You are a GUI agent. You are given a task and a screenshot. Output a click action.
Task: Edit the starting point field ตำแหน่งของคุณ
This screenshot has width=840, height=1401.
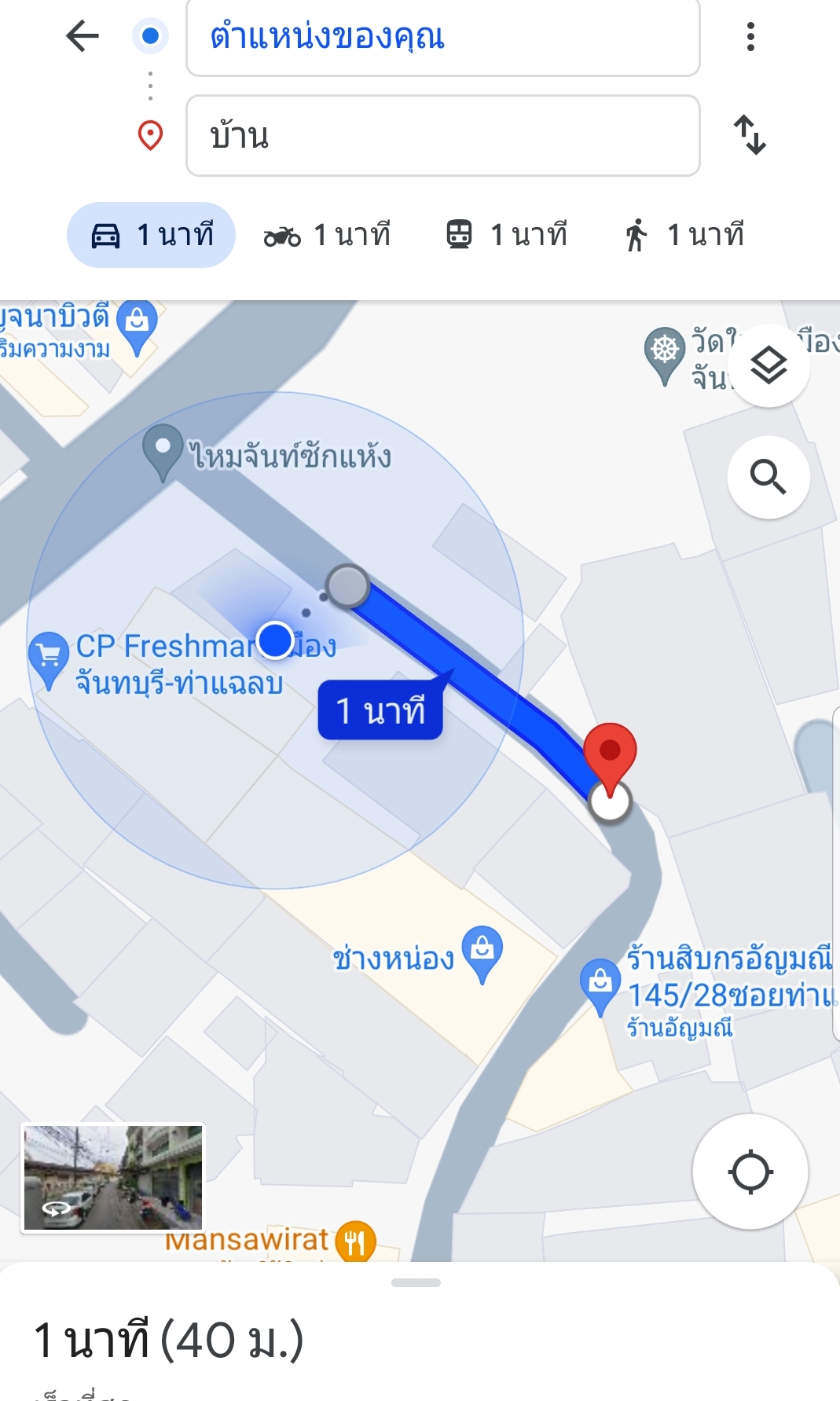(442, 37)
